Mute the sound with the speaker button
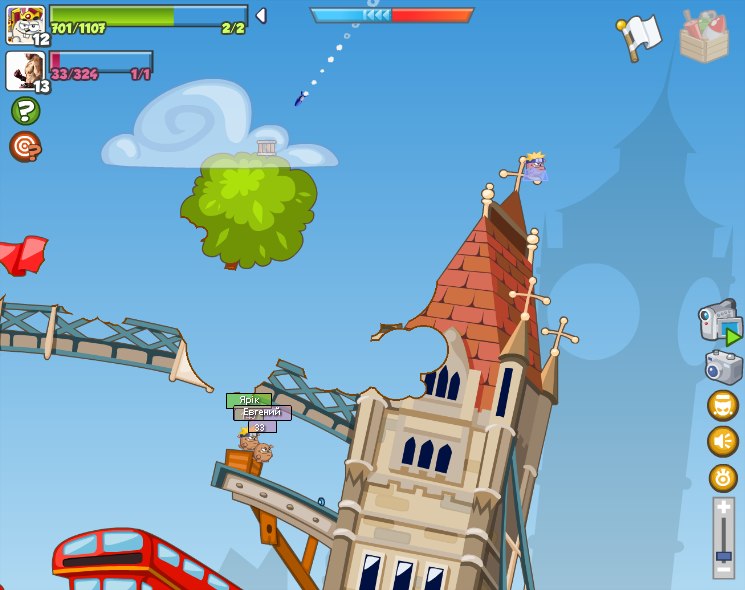Image resolution: width=745 pixels, height=590 pixels. 722,441
